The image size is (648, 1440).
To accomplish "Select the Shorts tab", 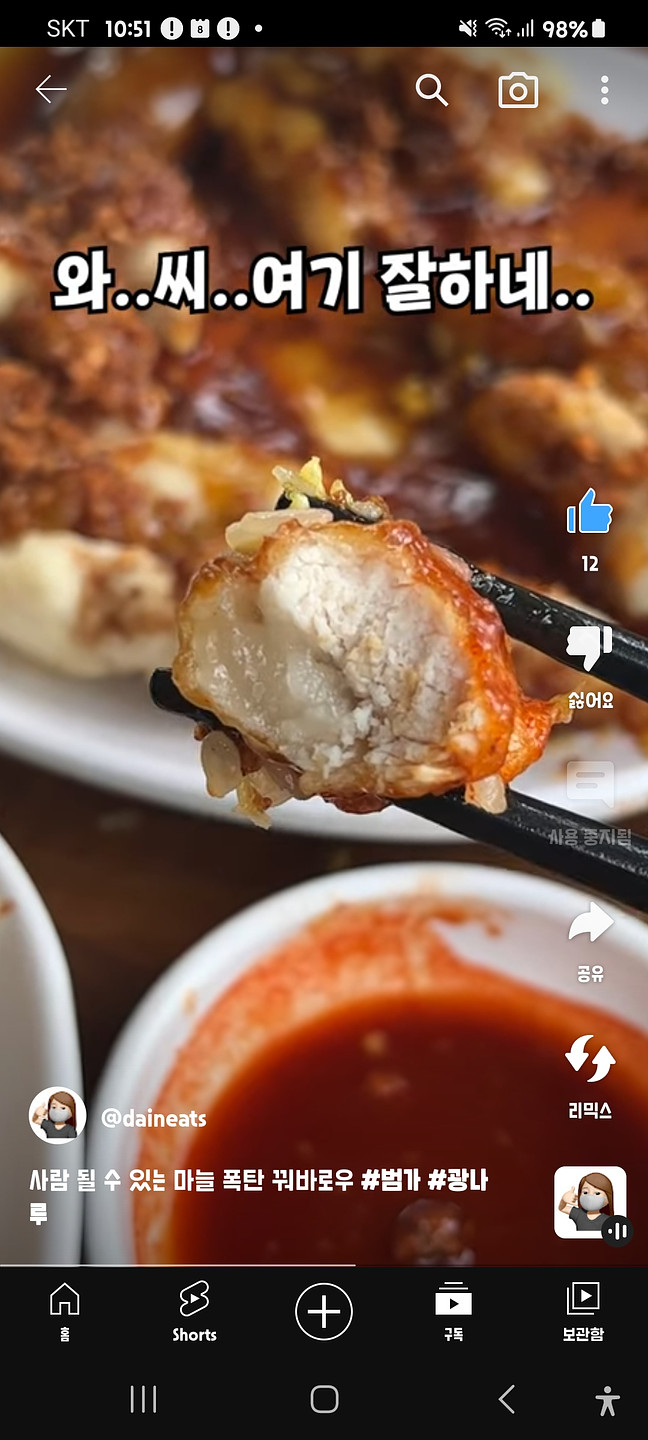I will [x=194, y=1310].
